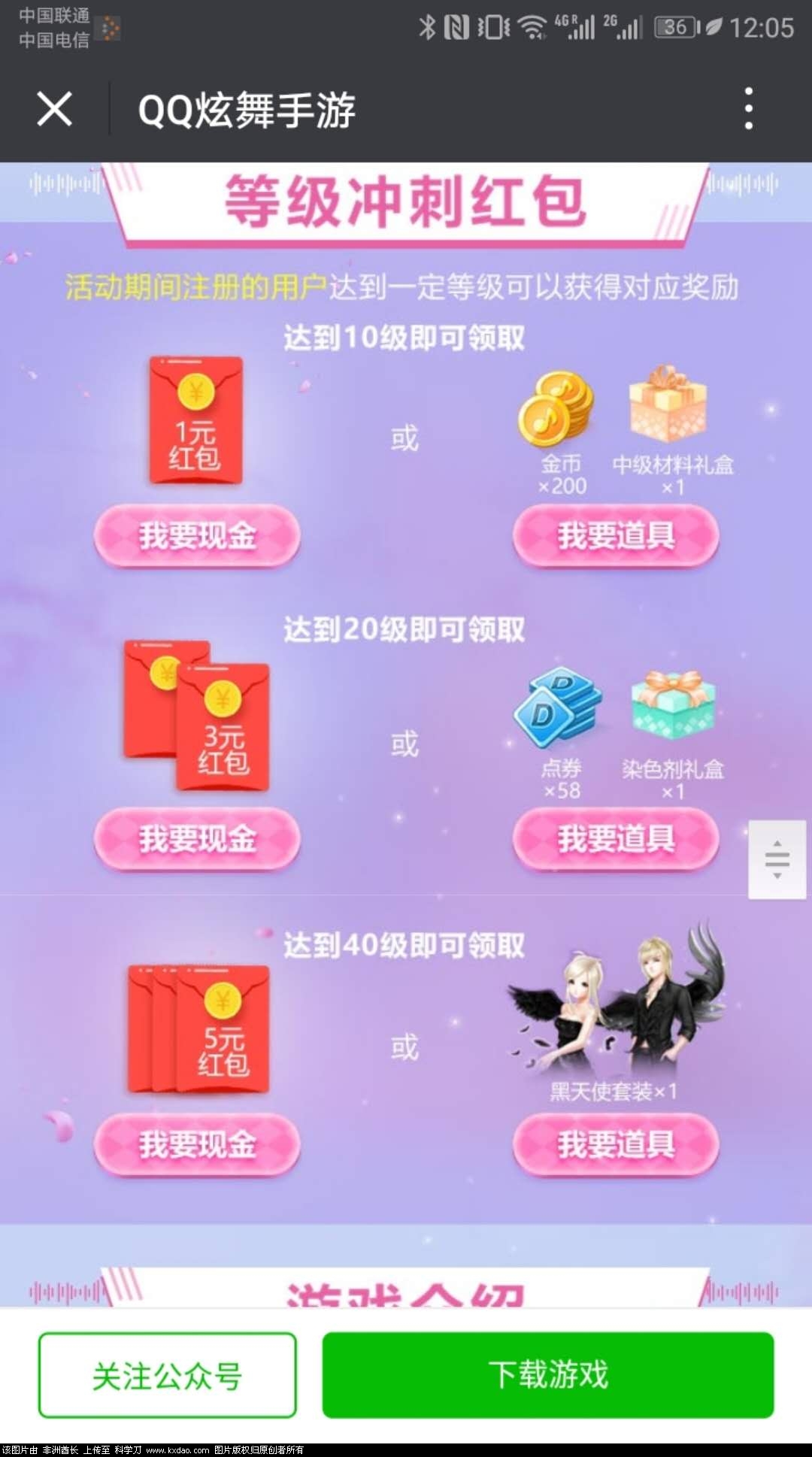This screenshot has height=1457, width=812.
Task: Open the three-dot overflow menu
Action: [x=747, y=108]
